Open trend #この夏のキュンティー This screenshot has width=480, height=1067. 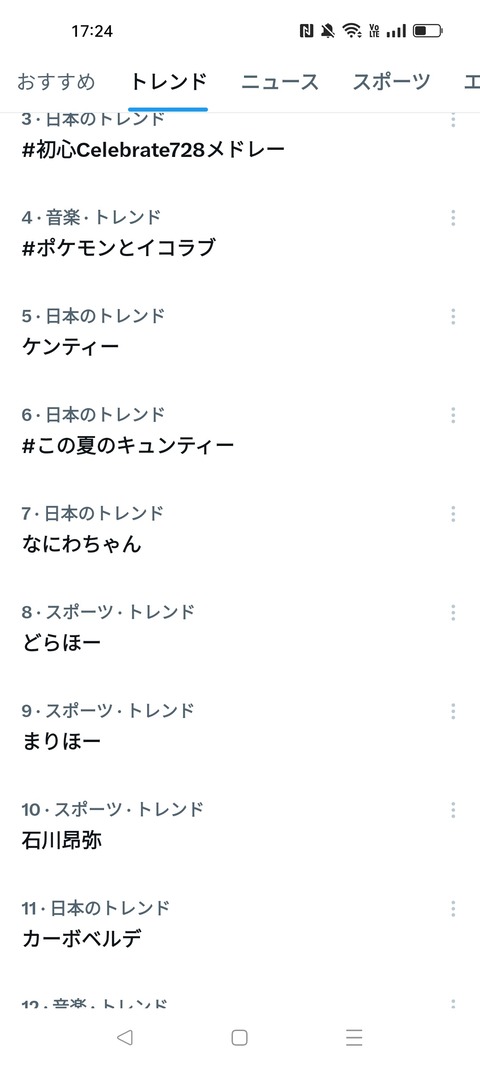(x=240, y=431)
